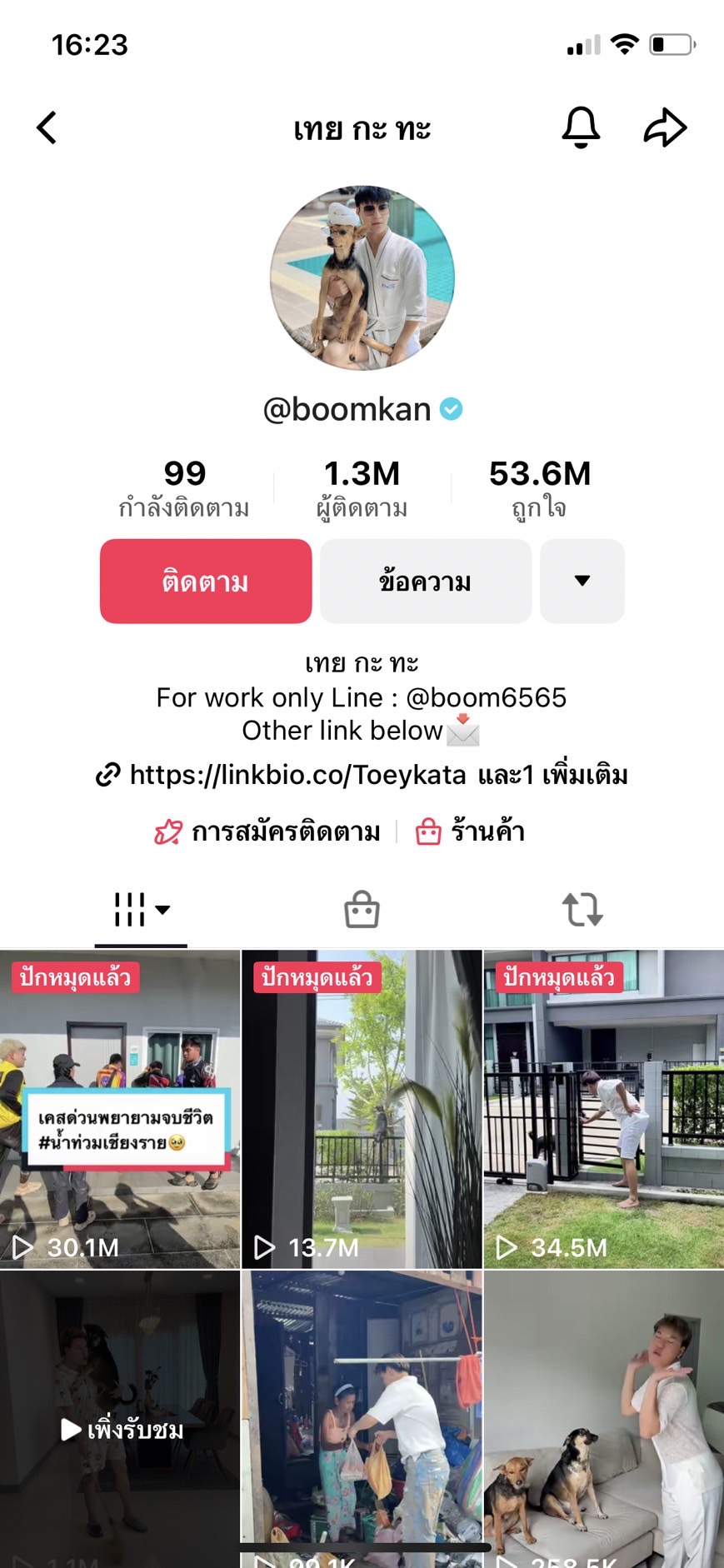724x1568 pixels.
Task: Open the เพิ่งรับชม recently watched video
Action: [x=120, y=1416]
